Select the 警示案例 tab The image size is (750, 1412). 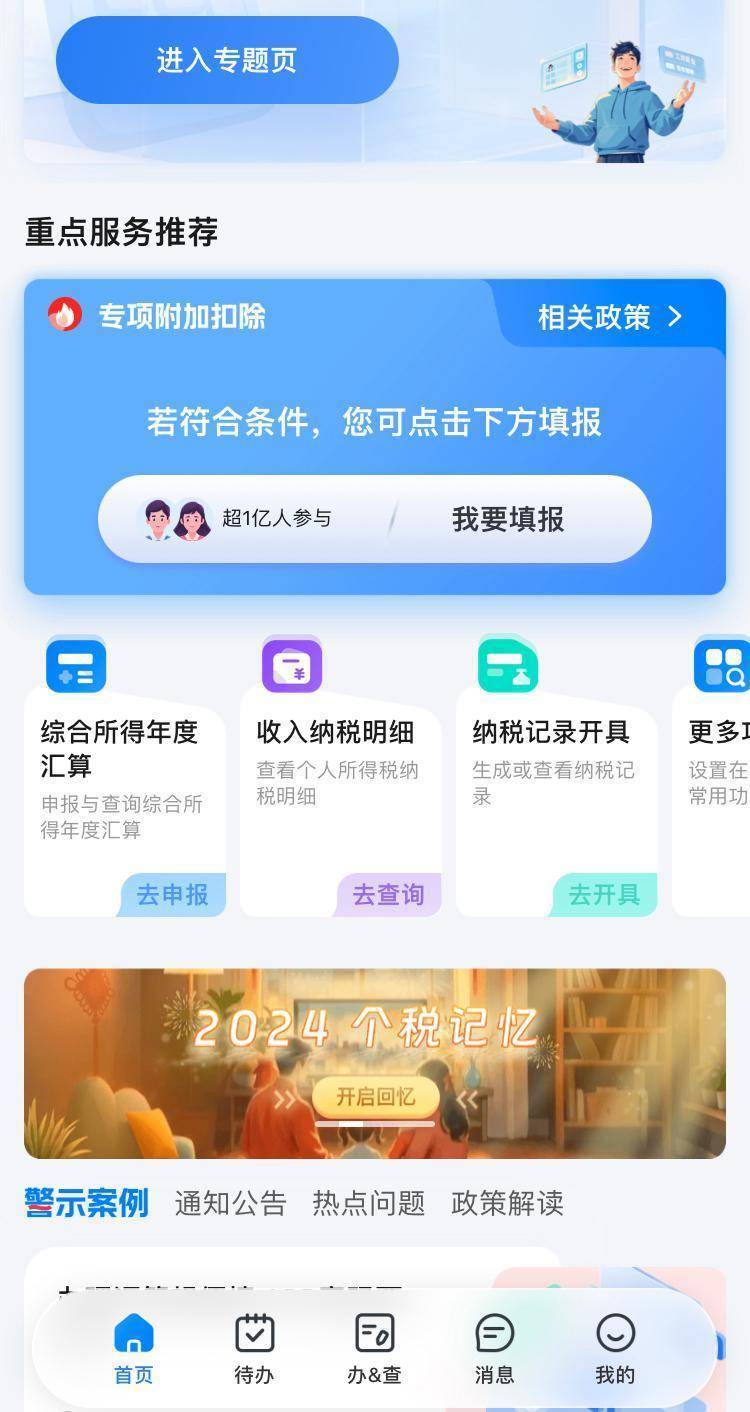pos(86,1203)
